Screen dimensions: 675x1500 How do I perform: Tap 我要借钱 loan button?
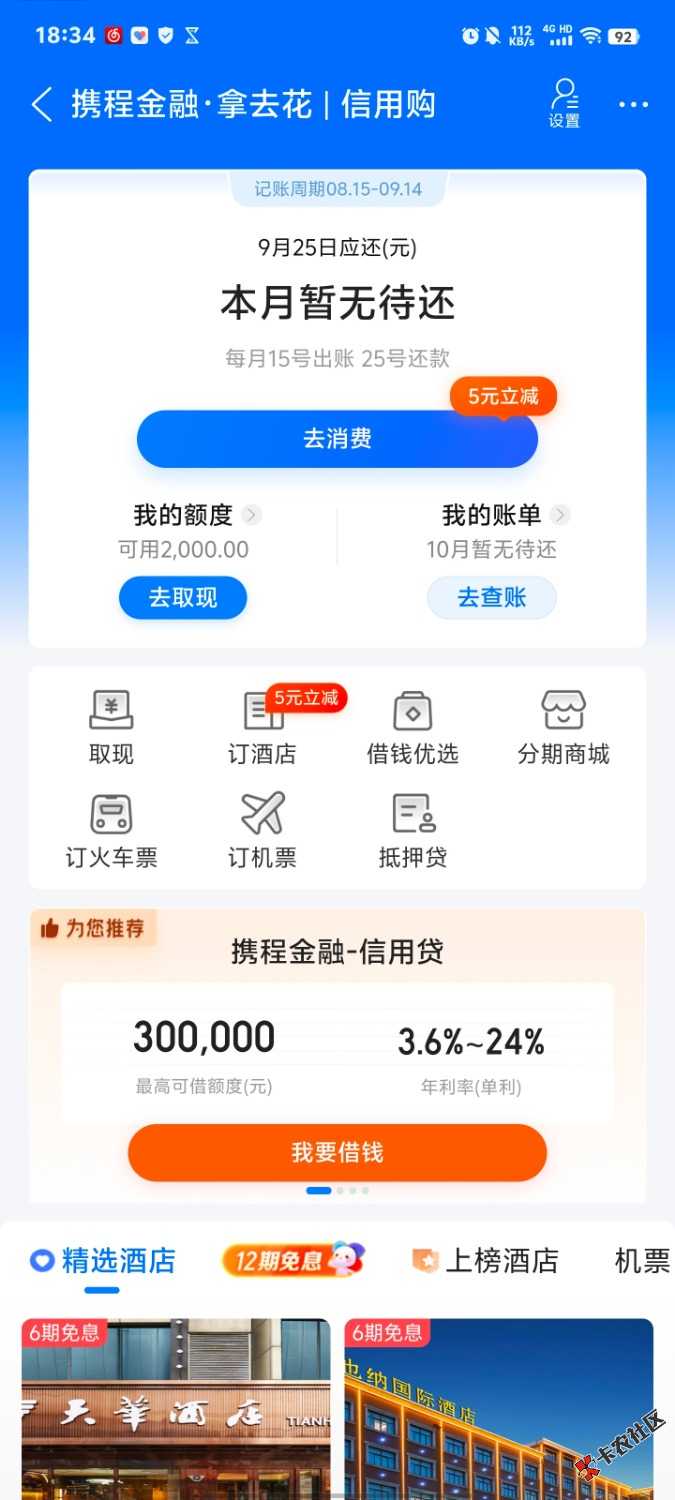coord(337,1153)
